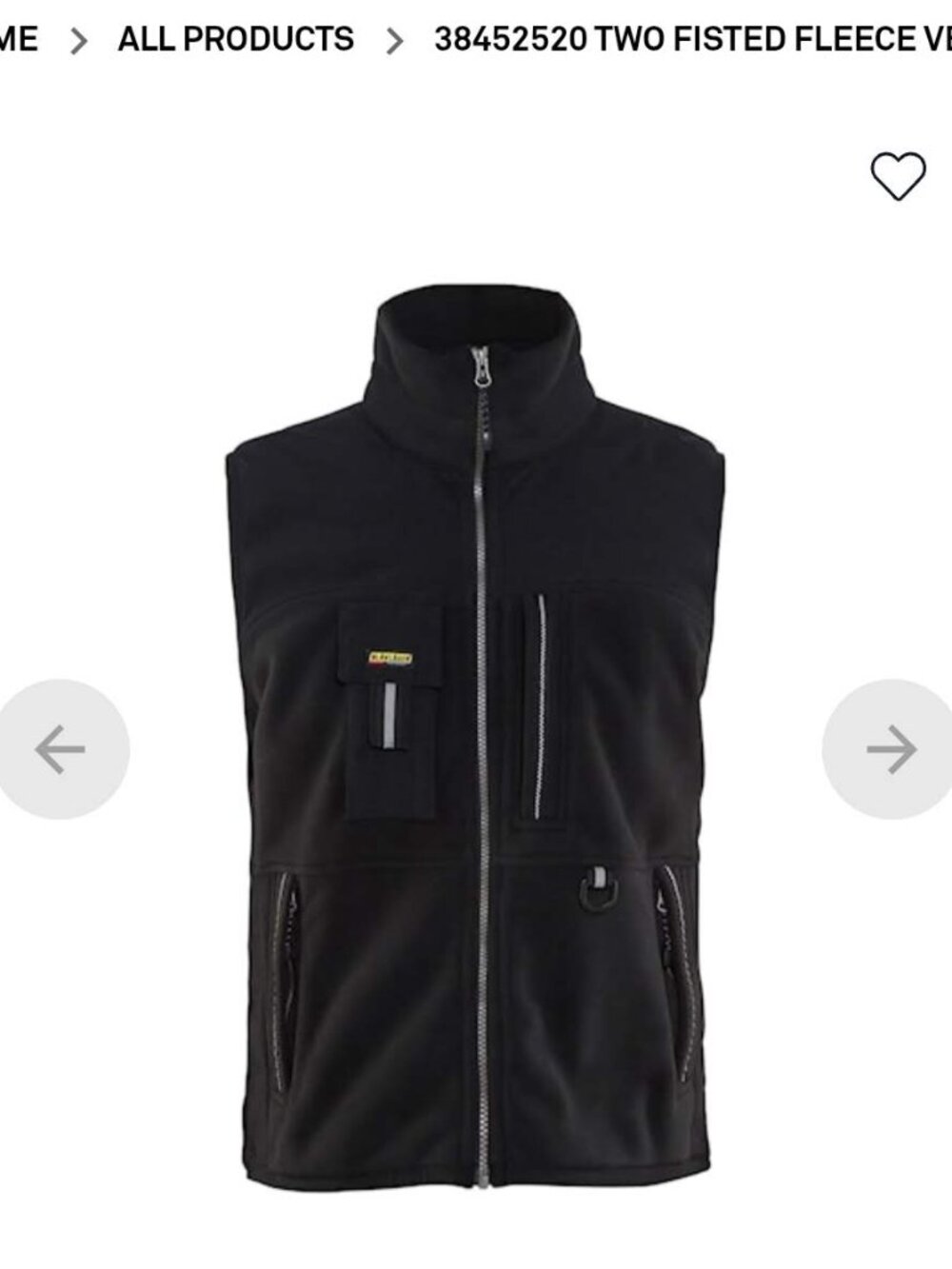Viewport: 952px width, 1269px height.
Task: Open the breadcrumb chevron before the product title
Action: (393, 38)
